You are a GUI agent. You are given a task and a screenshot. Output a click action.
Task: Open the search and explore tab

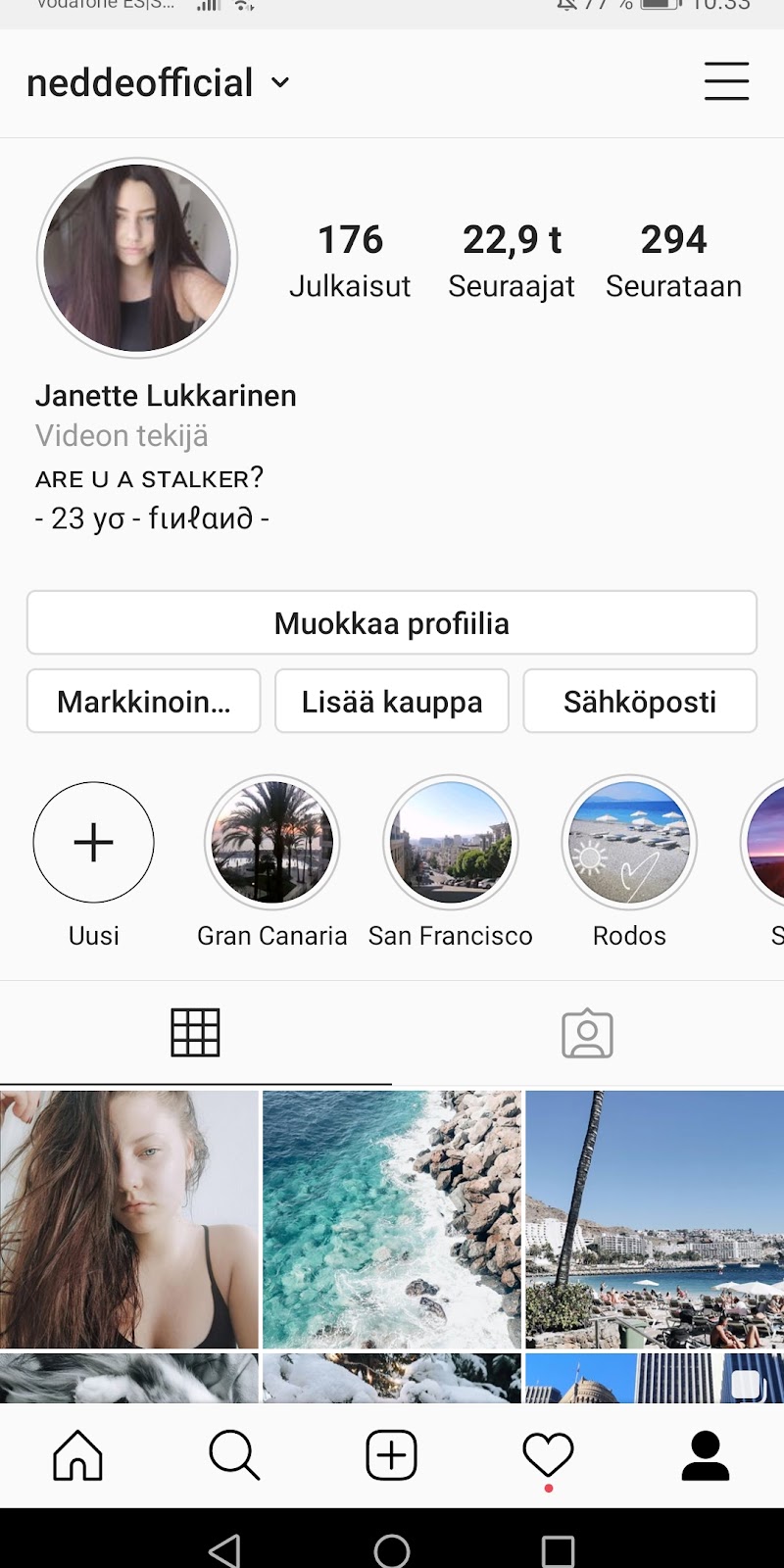234,1455
